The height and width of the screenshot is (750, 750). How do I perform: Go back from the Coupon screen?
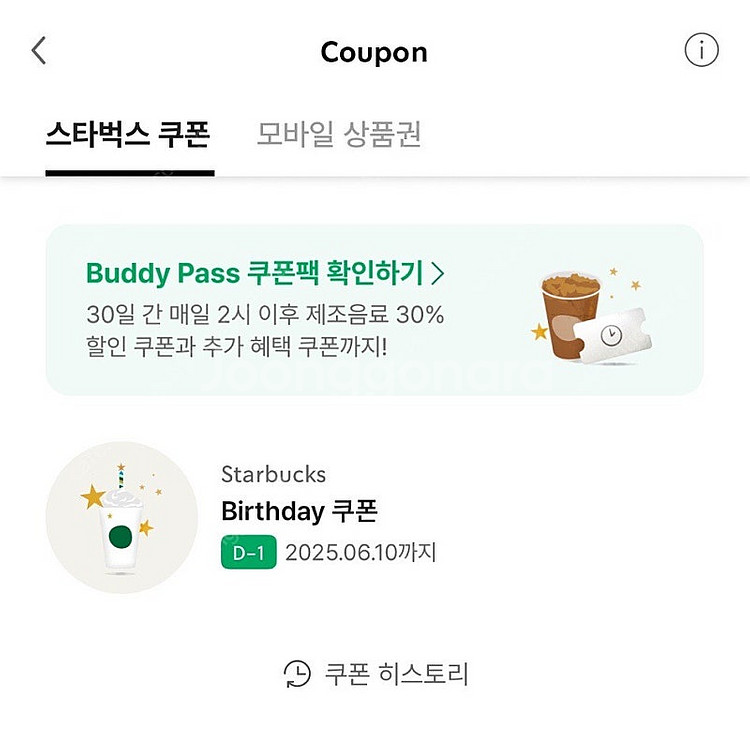point(39,51)
